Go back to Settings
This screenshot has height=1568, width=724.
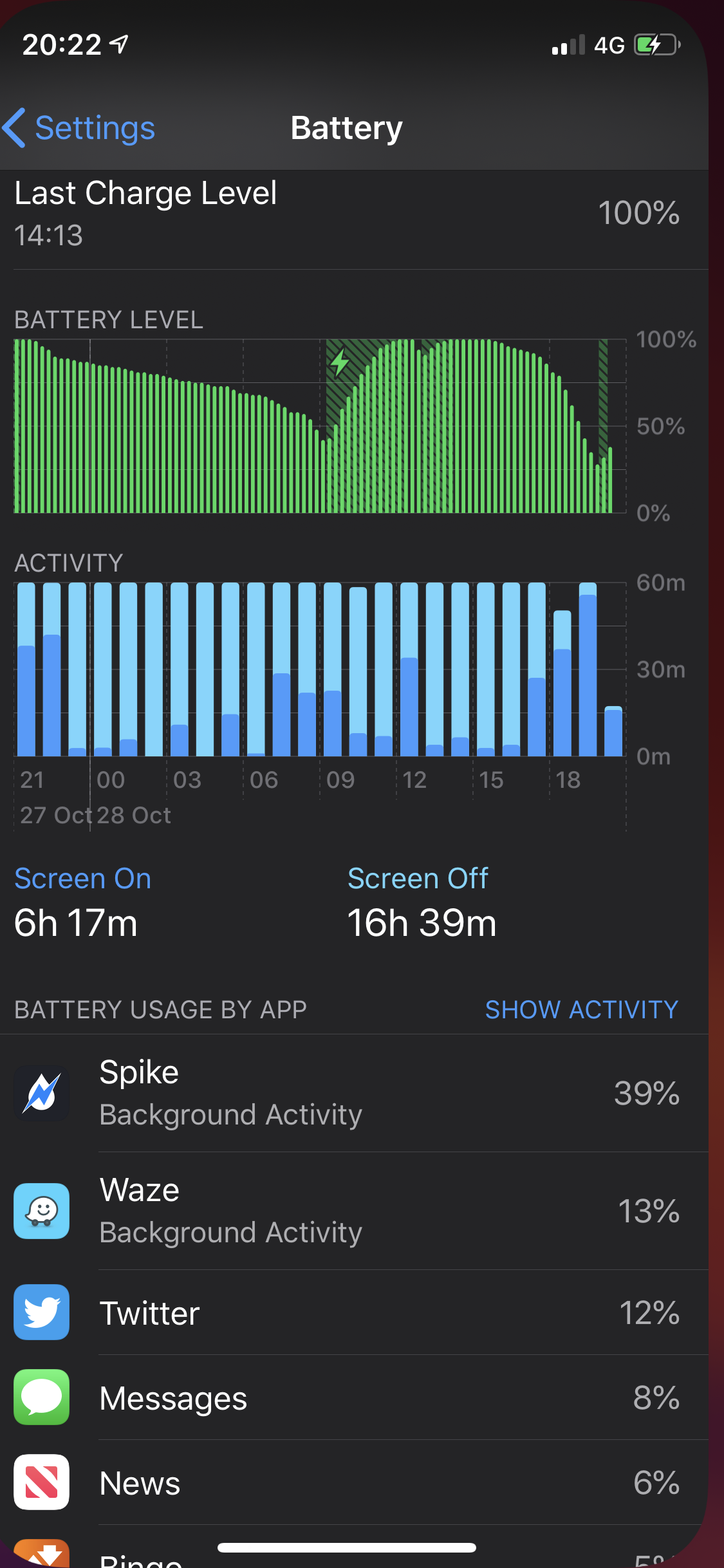click(x=79, y=127)
